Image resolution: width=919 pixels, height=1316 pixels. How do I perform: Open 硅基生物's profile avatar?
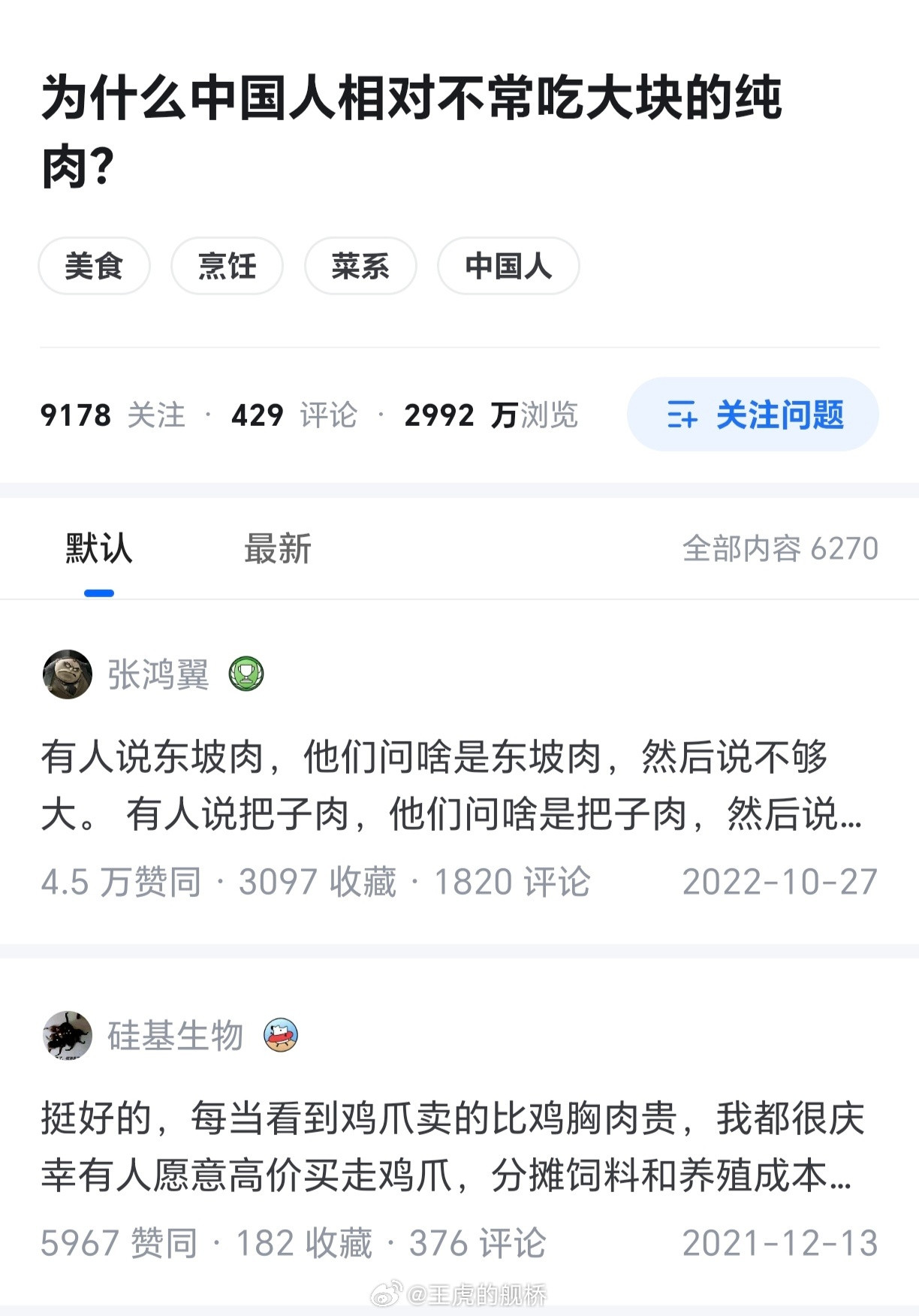(66, 1036)
